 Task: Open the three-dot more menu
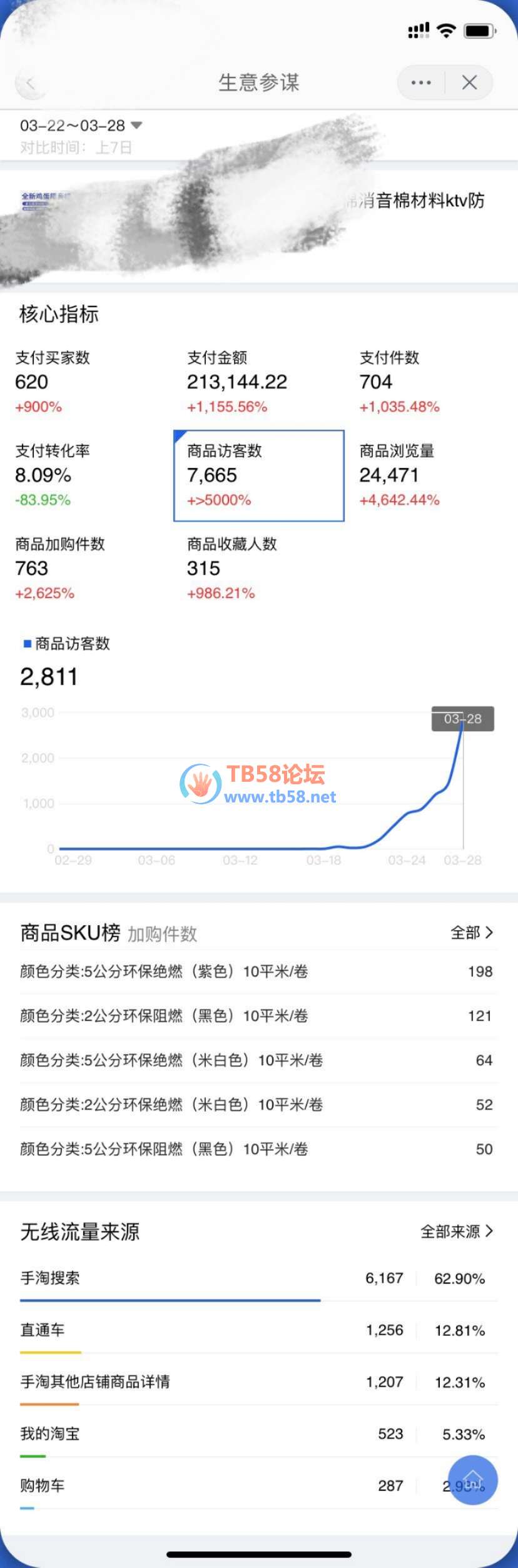420,83
